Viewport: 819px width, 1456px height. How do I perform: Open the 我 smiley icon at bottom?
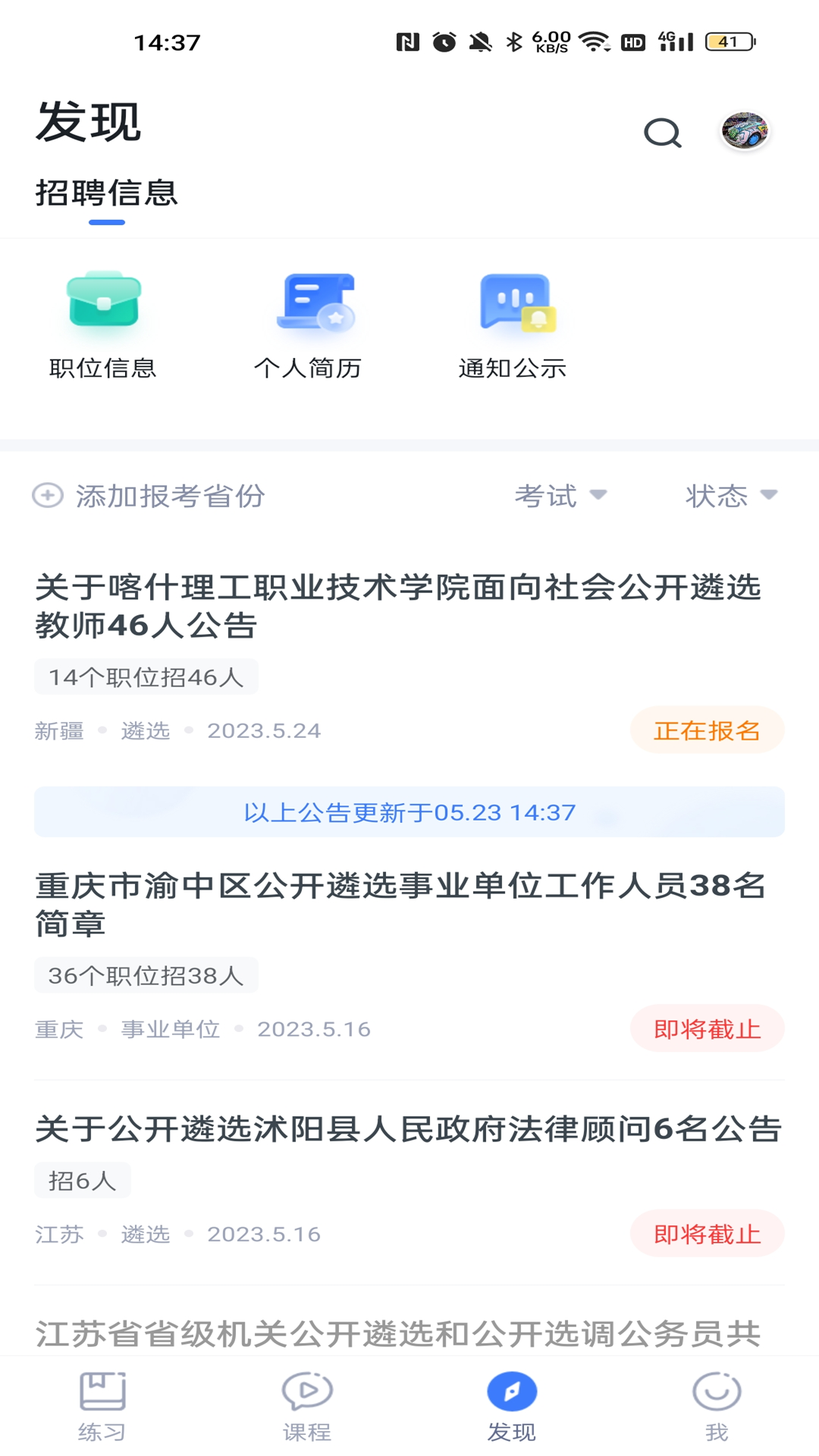716,1402
